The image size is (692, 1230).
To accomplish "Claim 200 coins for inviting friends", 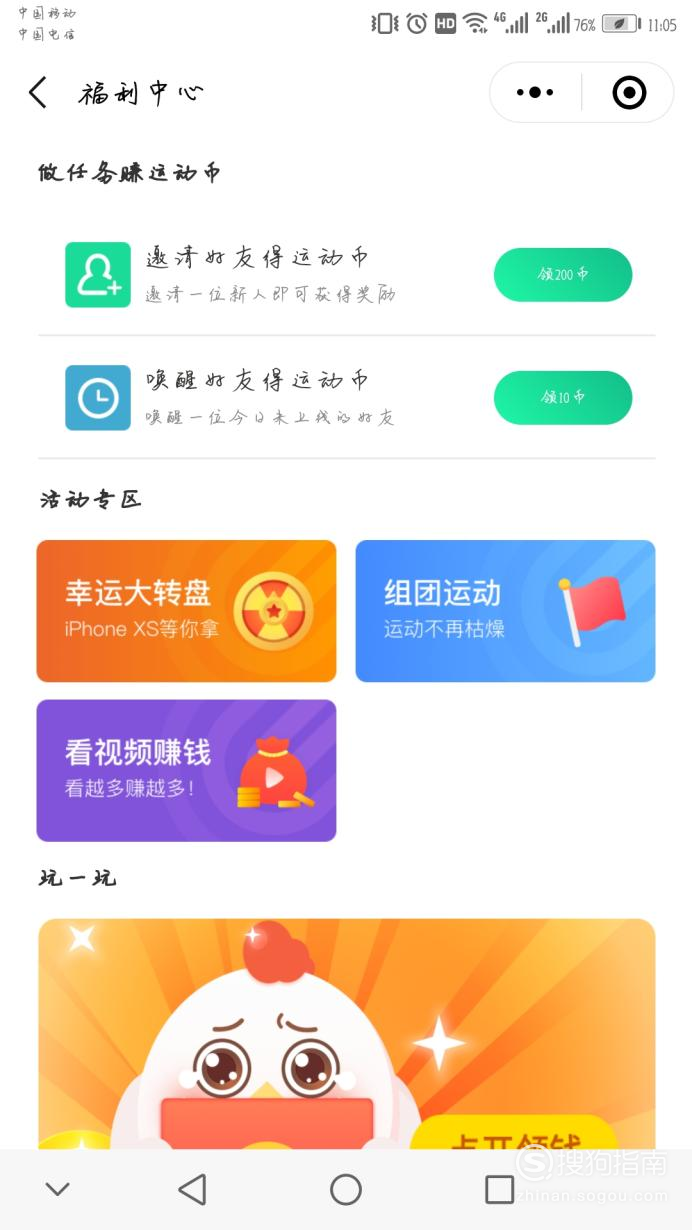I will coord(563,275).
